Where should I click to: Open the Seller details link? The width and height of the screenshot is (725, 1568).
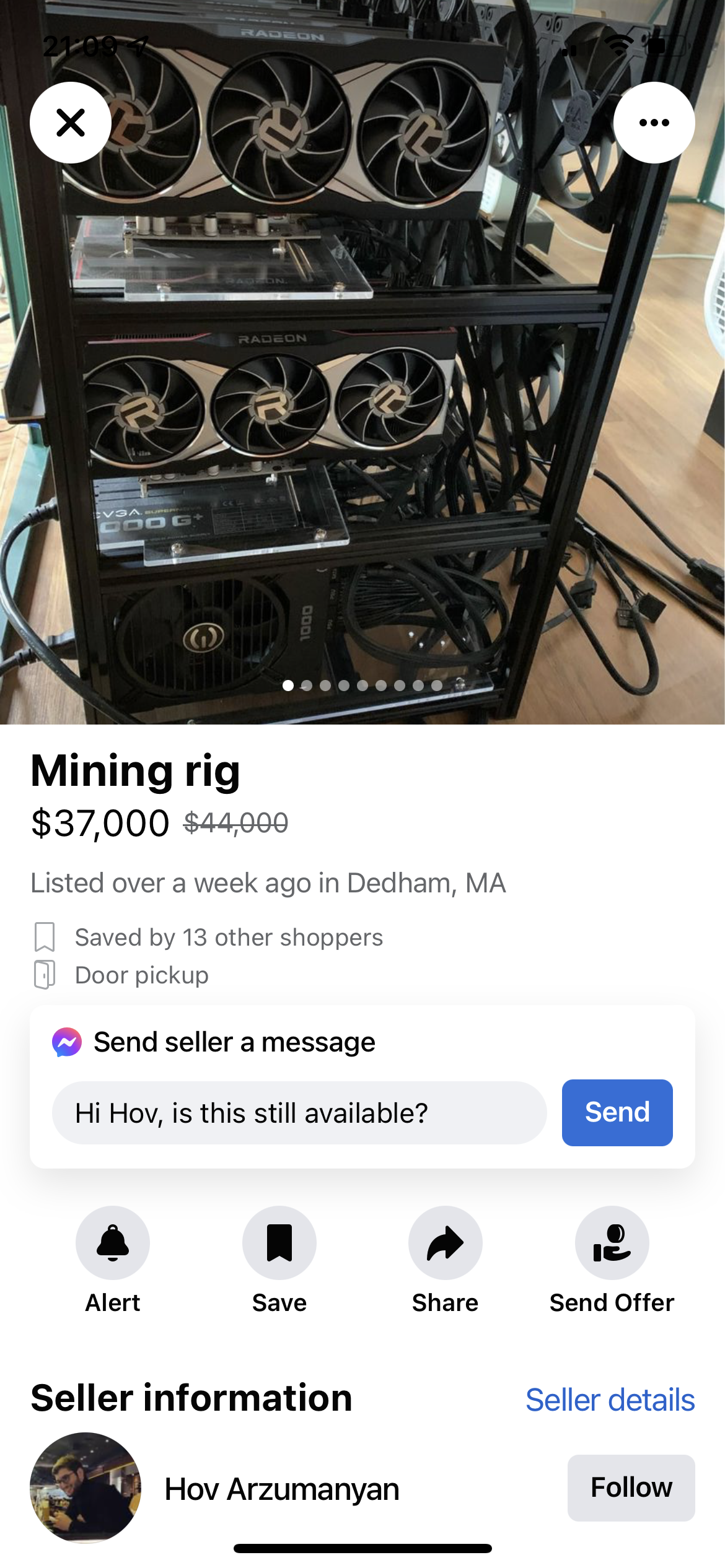(610, 1400)
